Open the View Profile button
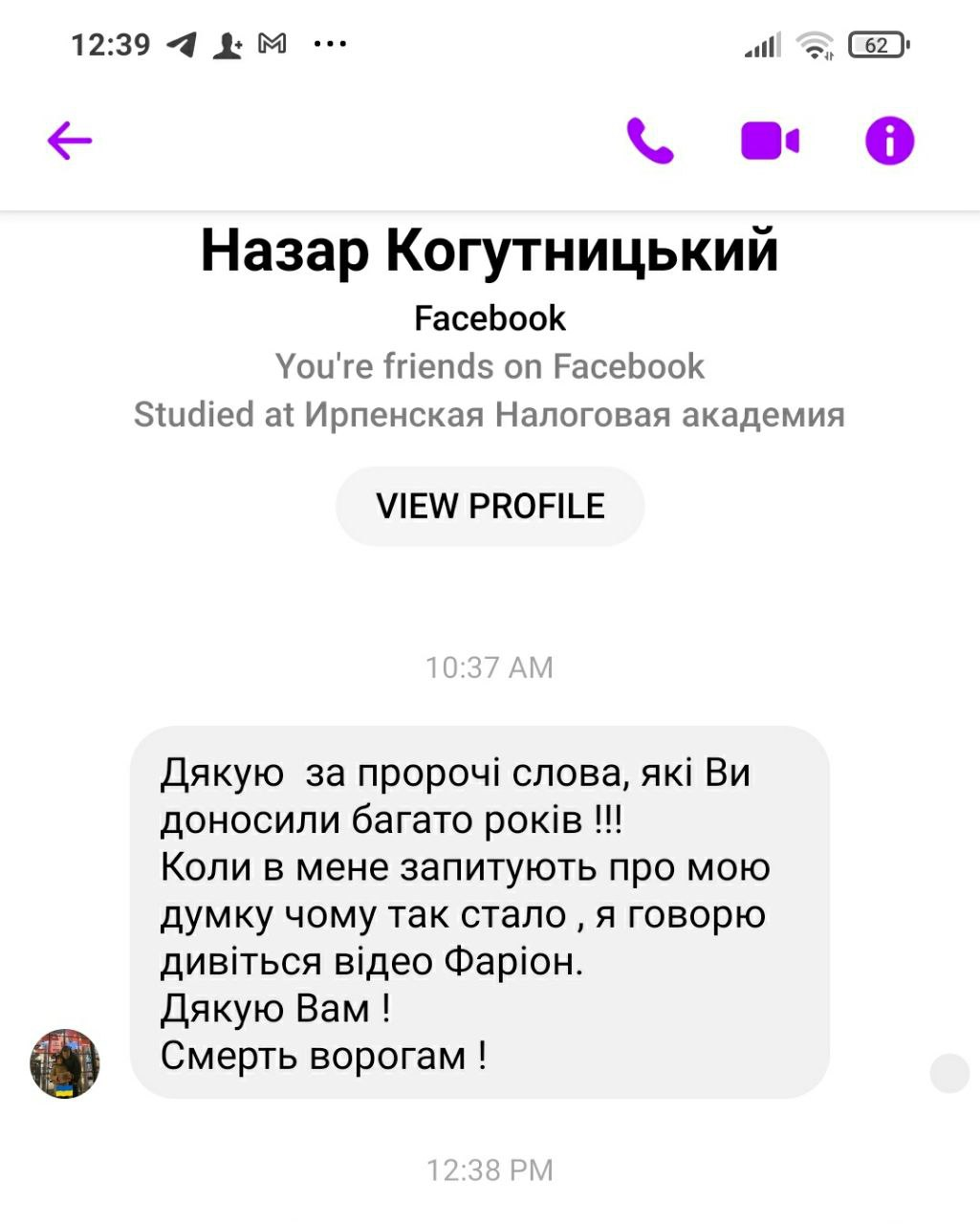 pyautogui.click(x=490, y=506)
